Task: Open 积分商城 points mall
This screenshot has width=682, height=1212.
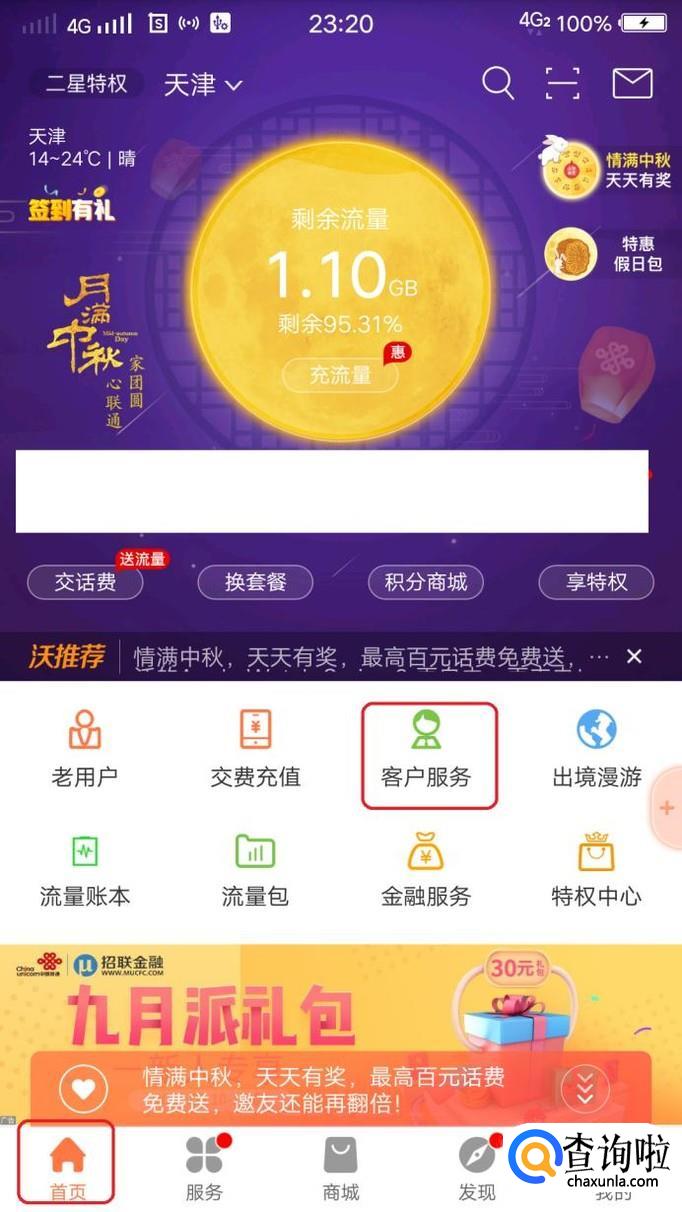Action: [426, 582]
